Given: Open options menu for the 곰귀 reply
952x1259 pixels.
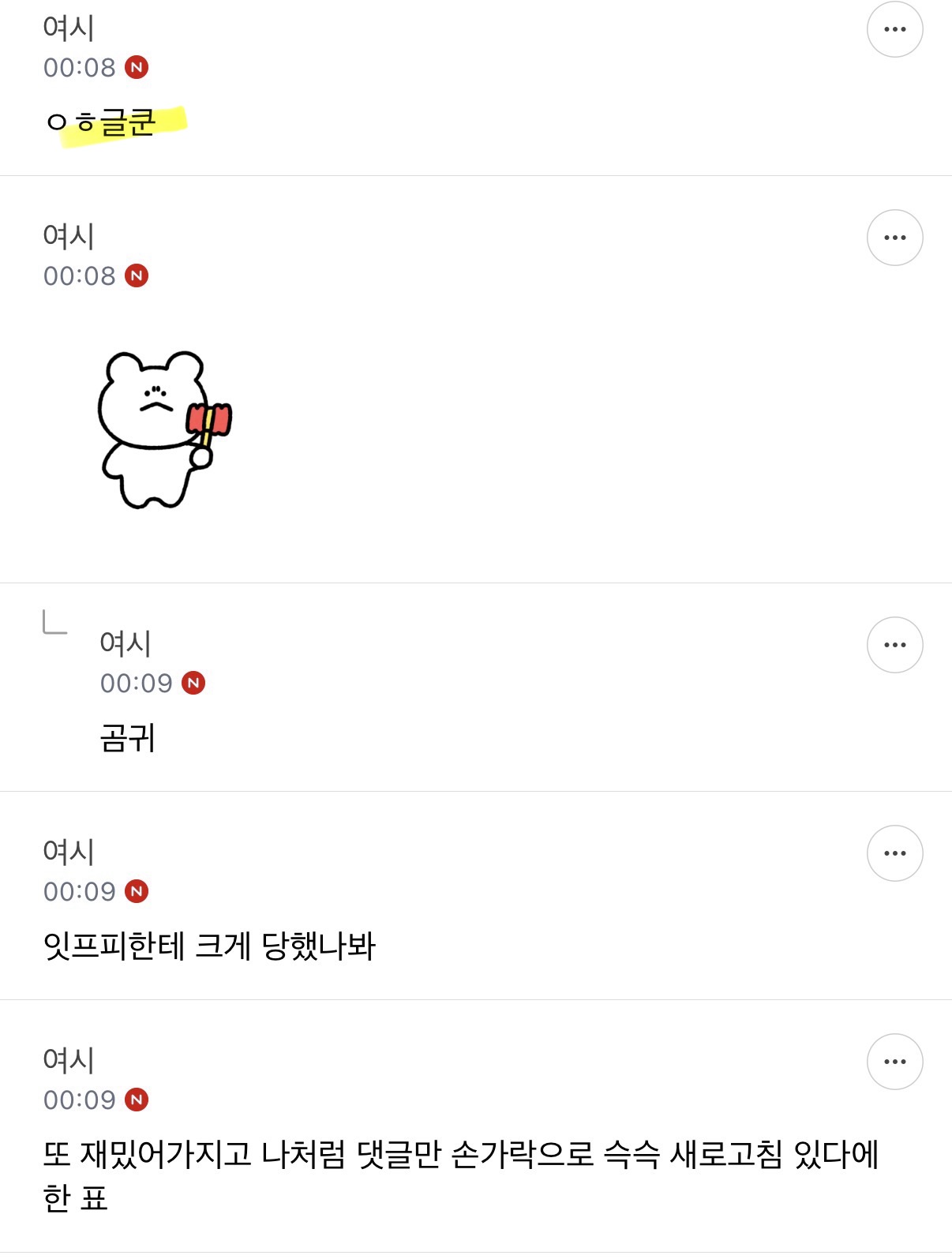Looking at the screenshot, I should 894,645.
